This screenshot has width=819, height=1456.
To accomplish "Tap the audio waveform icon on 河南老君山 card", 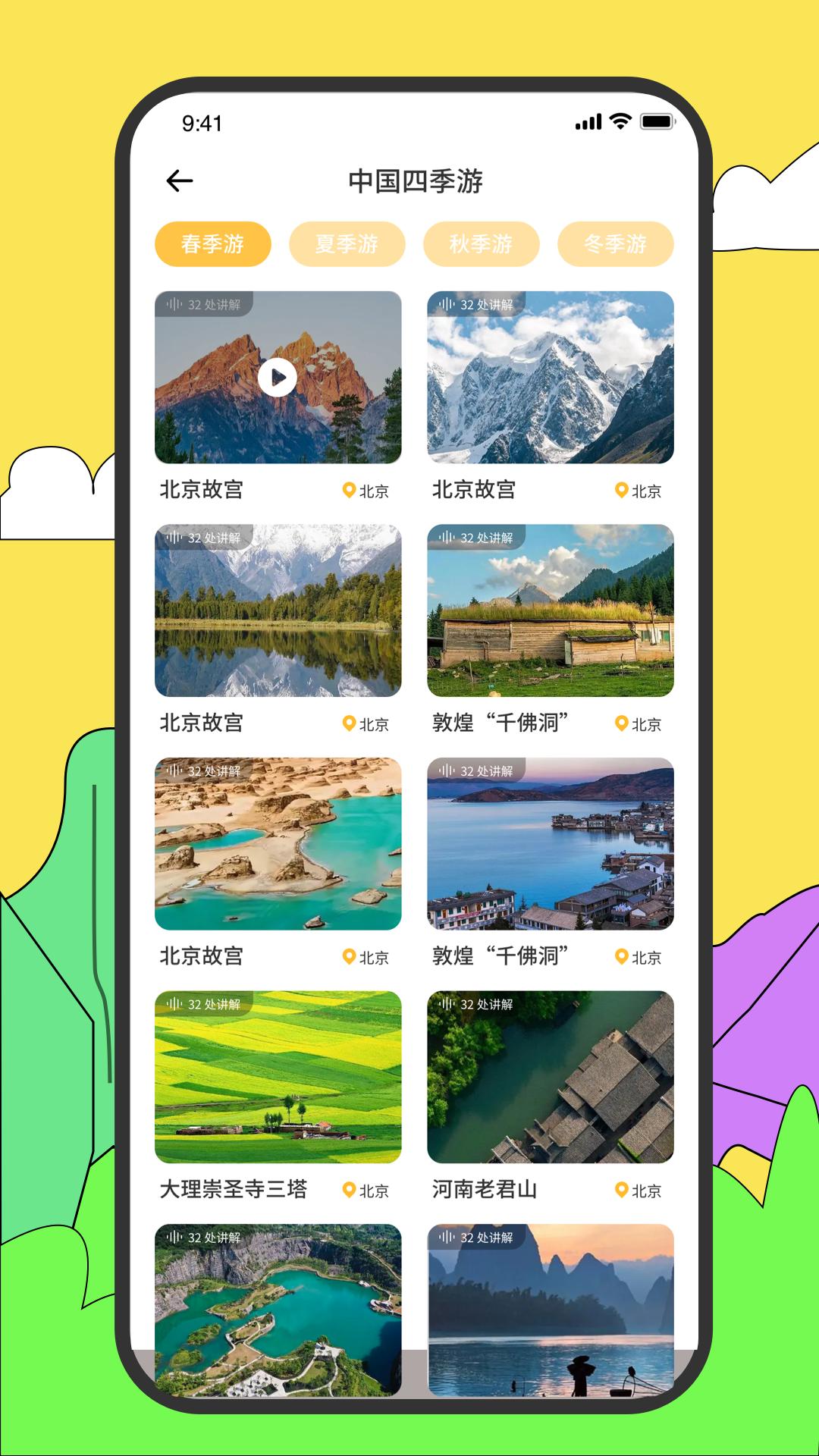I will click(x=447, y=1002).
